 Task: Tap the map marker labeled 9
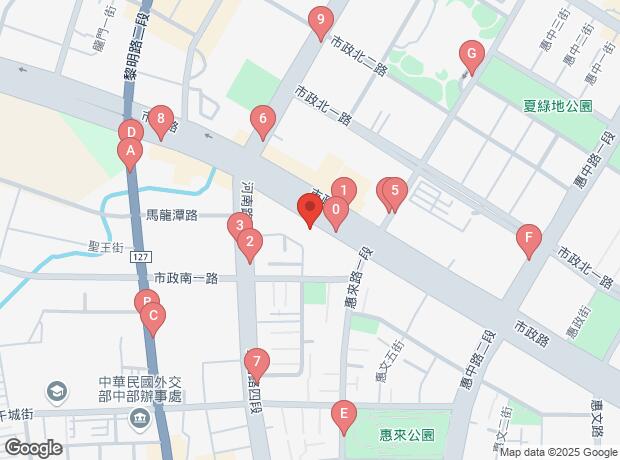pyautogui.click(x=320, y=19)
